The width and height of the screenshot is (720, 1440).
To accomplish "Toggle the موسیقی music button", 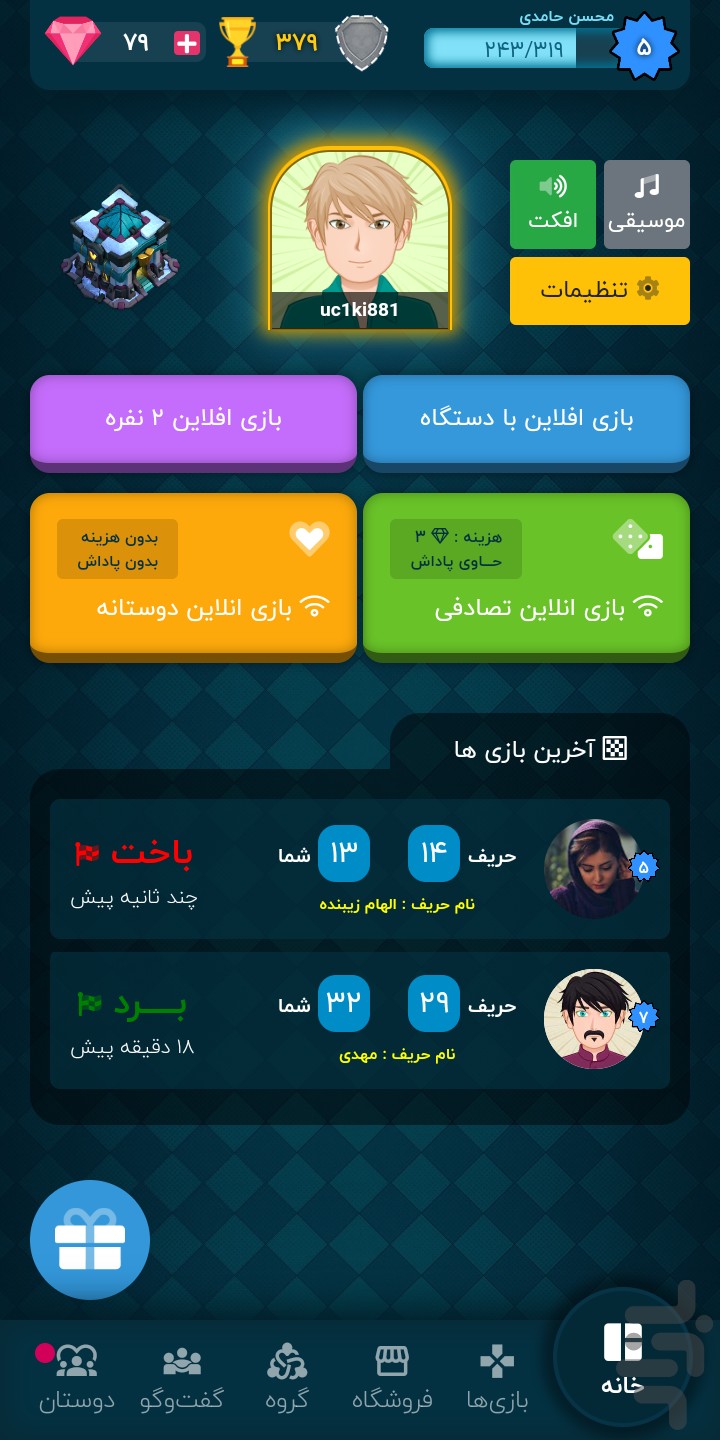I will coord(647,204).
